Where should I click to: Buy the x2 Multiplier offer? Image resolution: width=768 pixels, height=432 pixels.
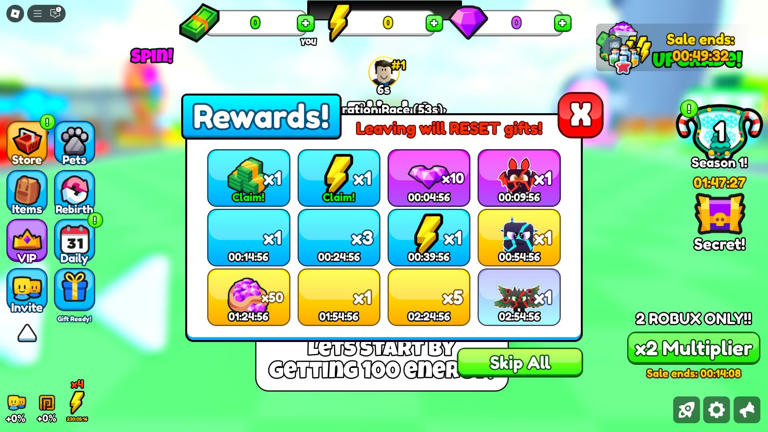tap(693, 348)
